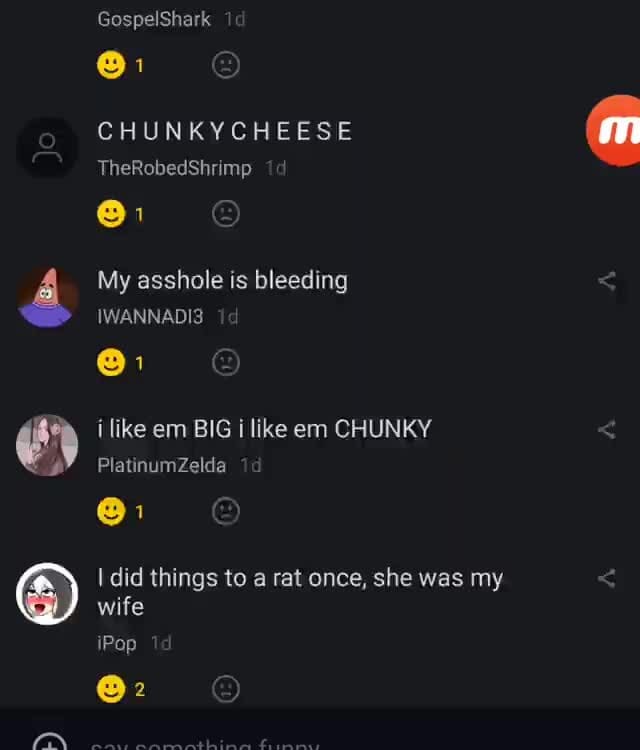Share IWANNADI3's comment

click(x=606, y=281)
